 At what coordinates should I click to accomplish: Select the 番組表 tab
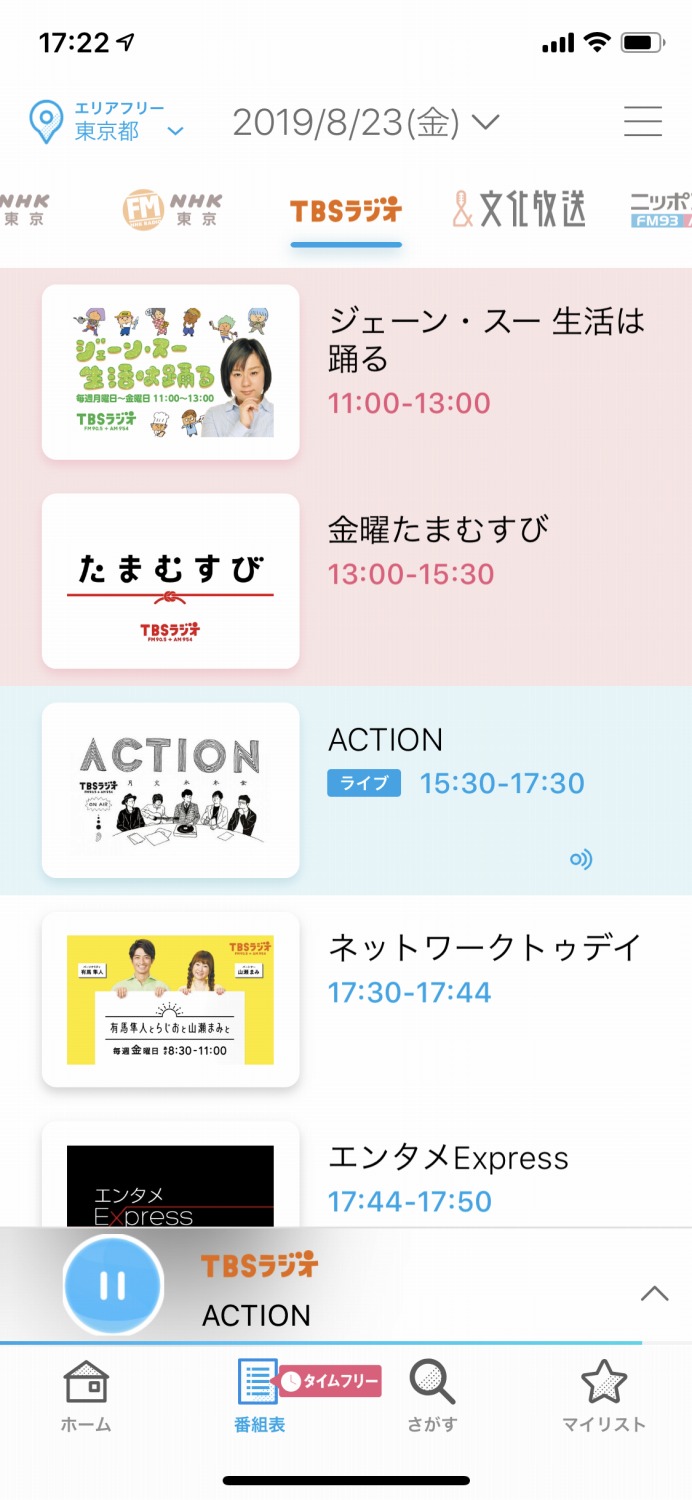click(259, 1397)
